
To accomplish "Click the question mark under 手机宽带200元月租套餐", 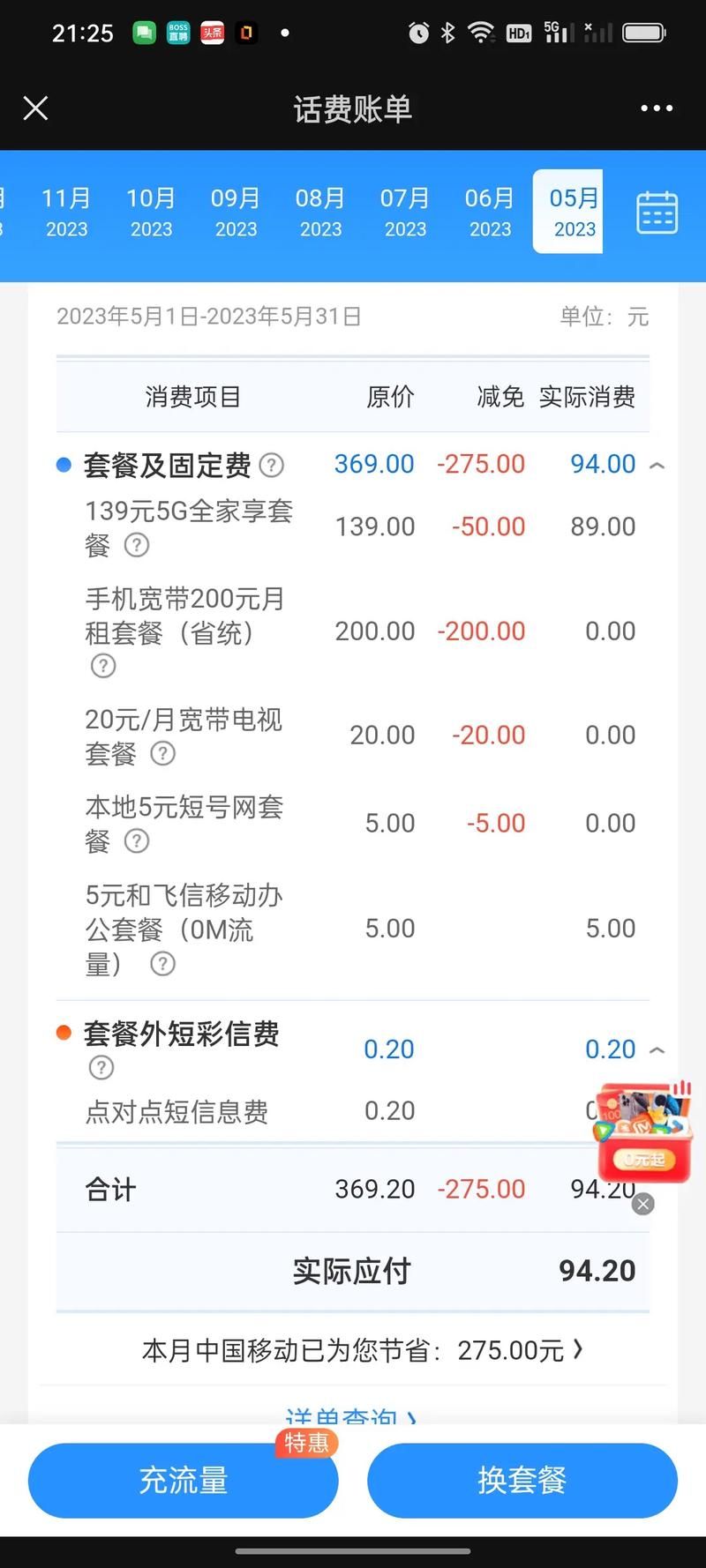I will click(102, 667).
